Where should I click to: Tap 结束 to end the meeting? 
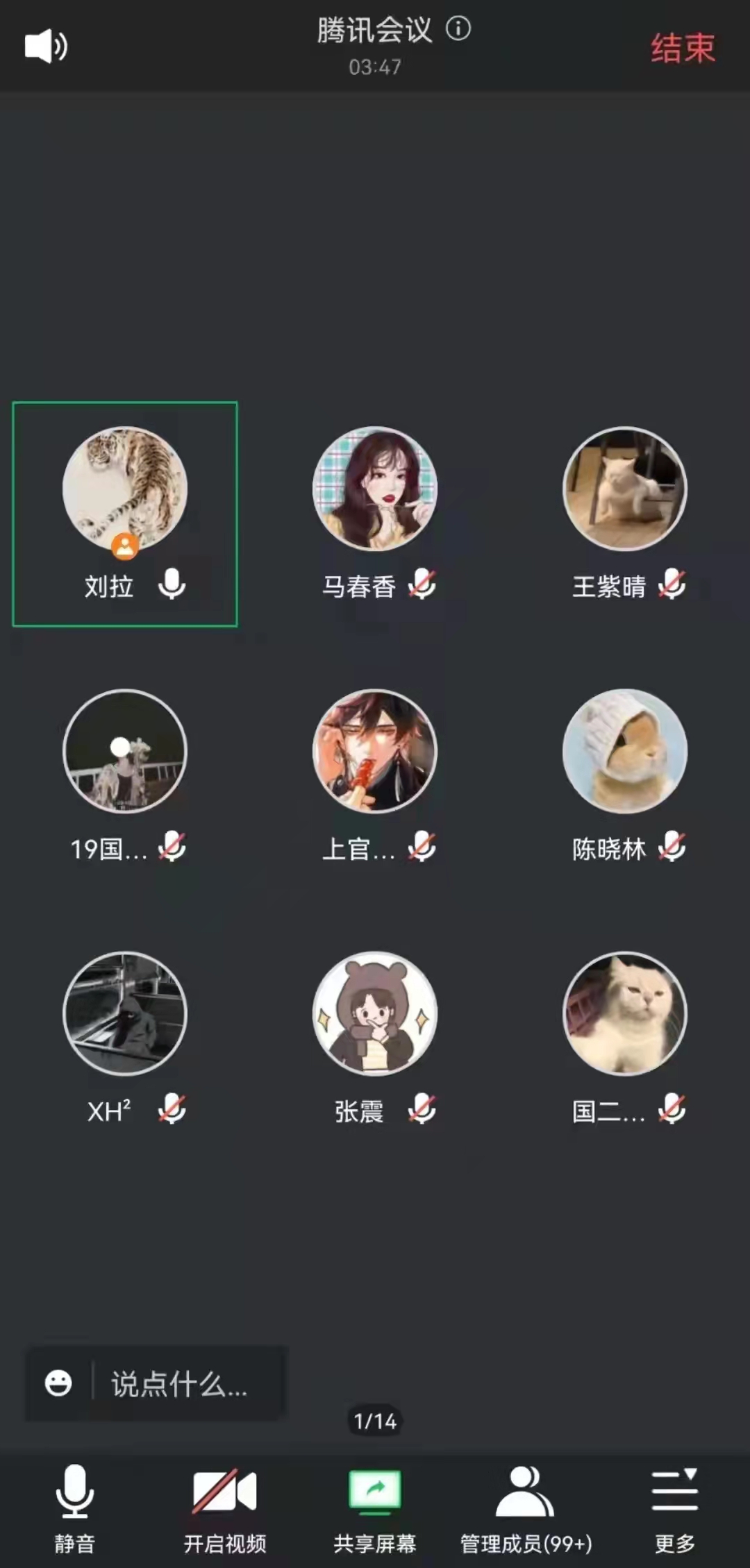[683, 48]
